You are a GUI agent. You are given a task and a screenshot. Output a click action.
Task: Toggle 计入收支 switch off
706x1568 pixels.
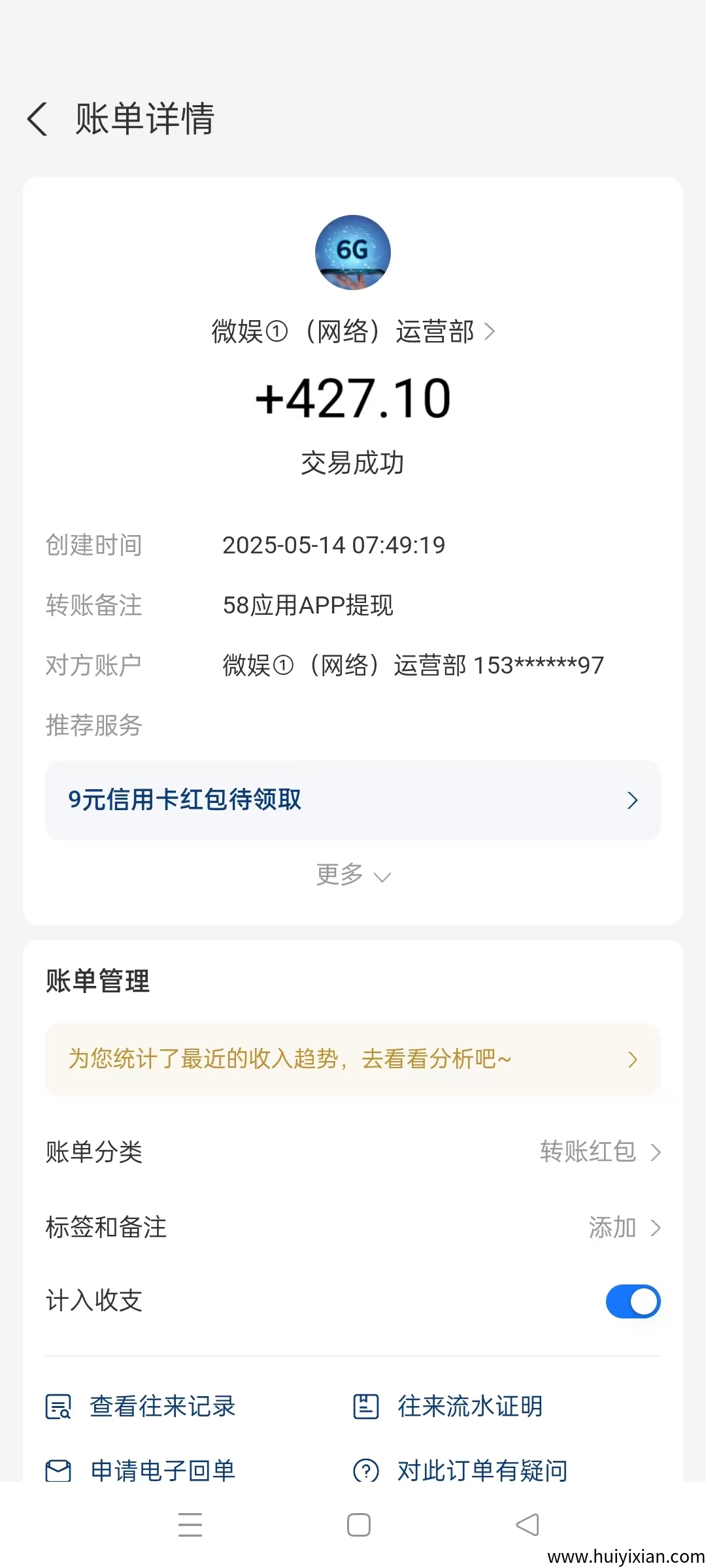coord(633,1301)
